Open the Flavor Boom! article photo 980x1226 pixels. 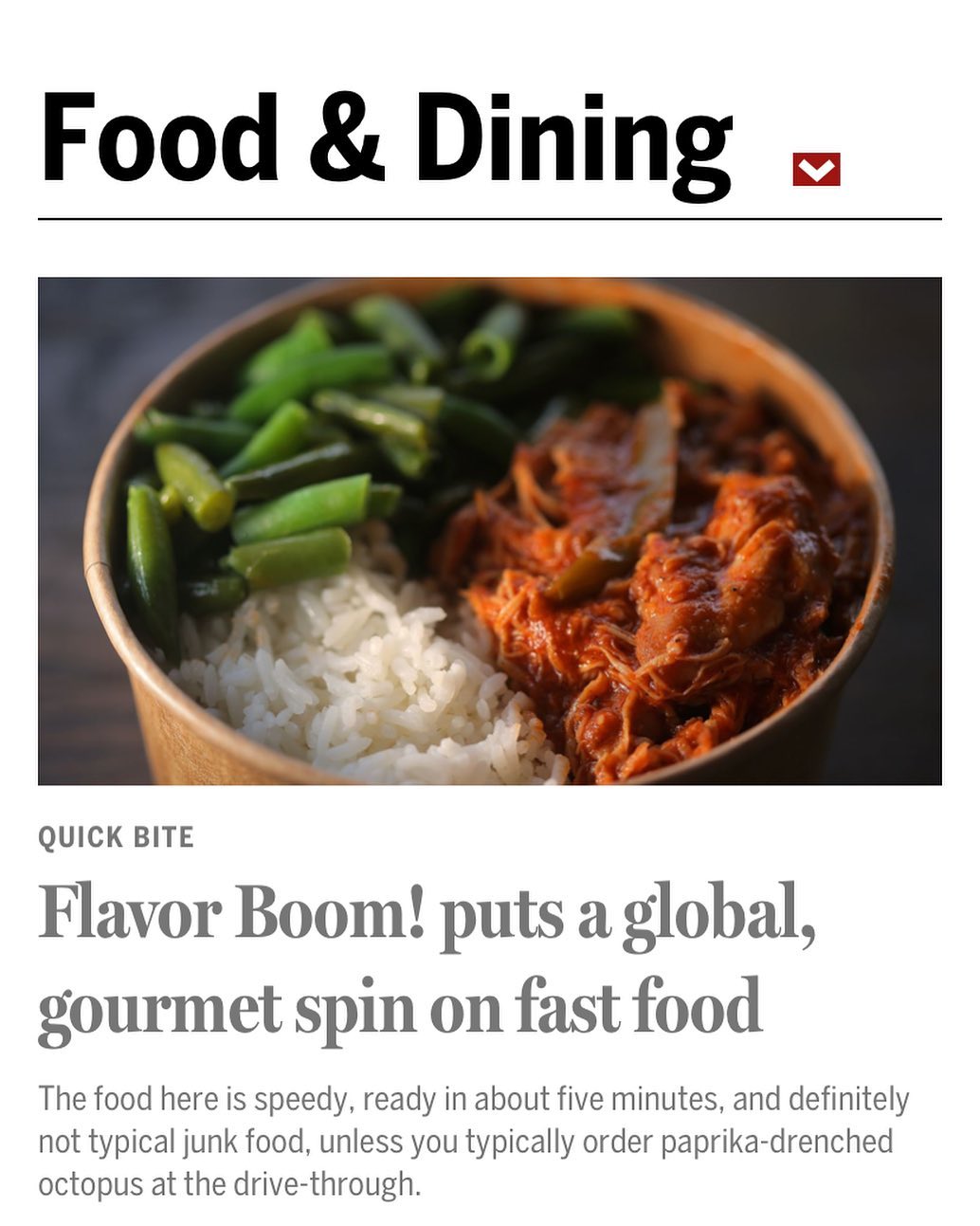[489, 531]
